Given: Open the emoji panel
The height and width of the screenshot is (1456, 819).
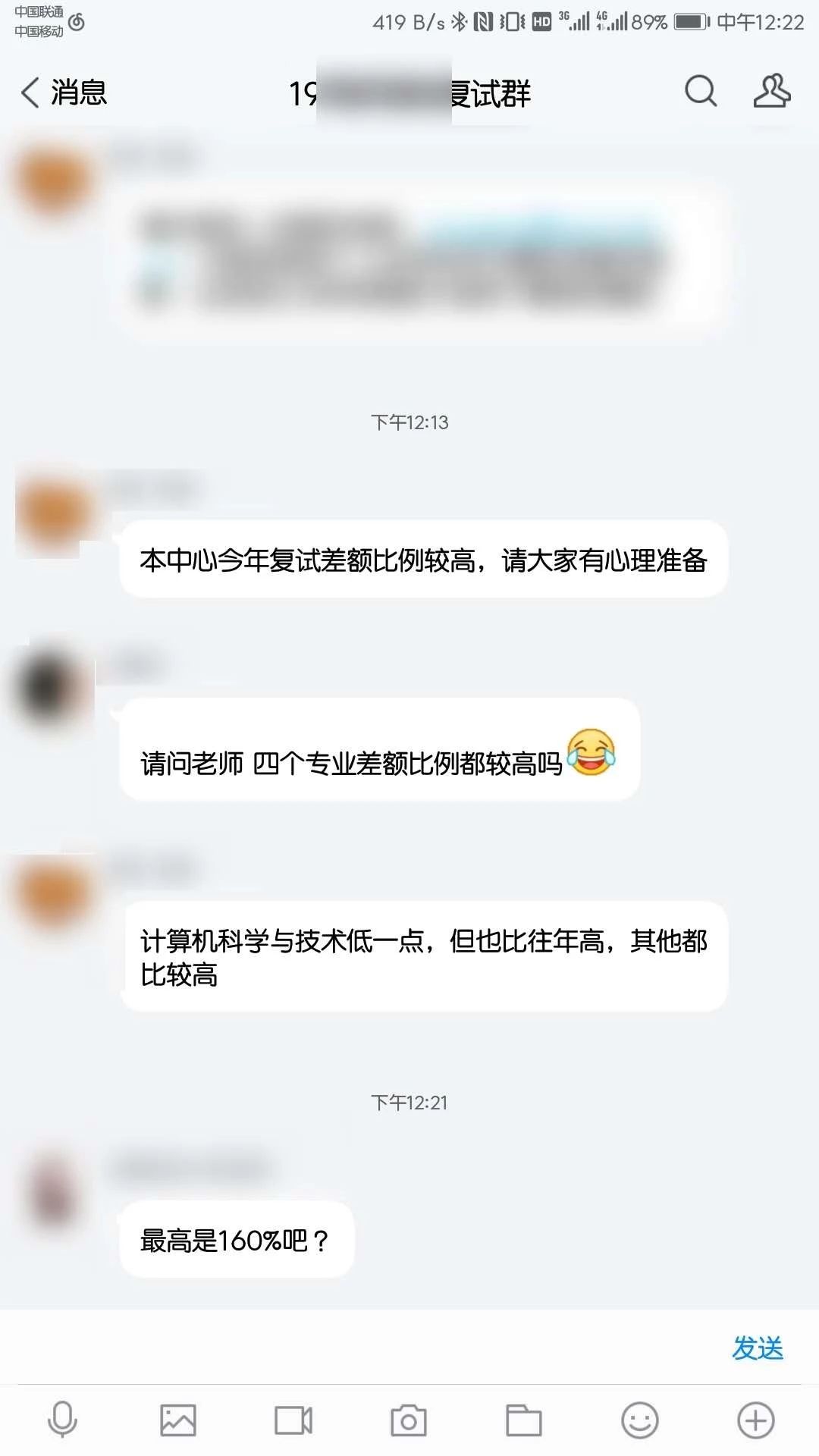Looking at the screenshot, I should (639, 1420).
